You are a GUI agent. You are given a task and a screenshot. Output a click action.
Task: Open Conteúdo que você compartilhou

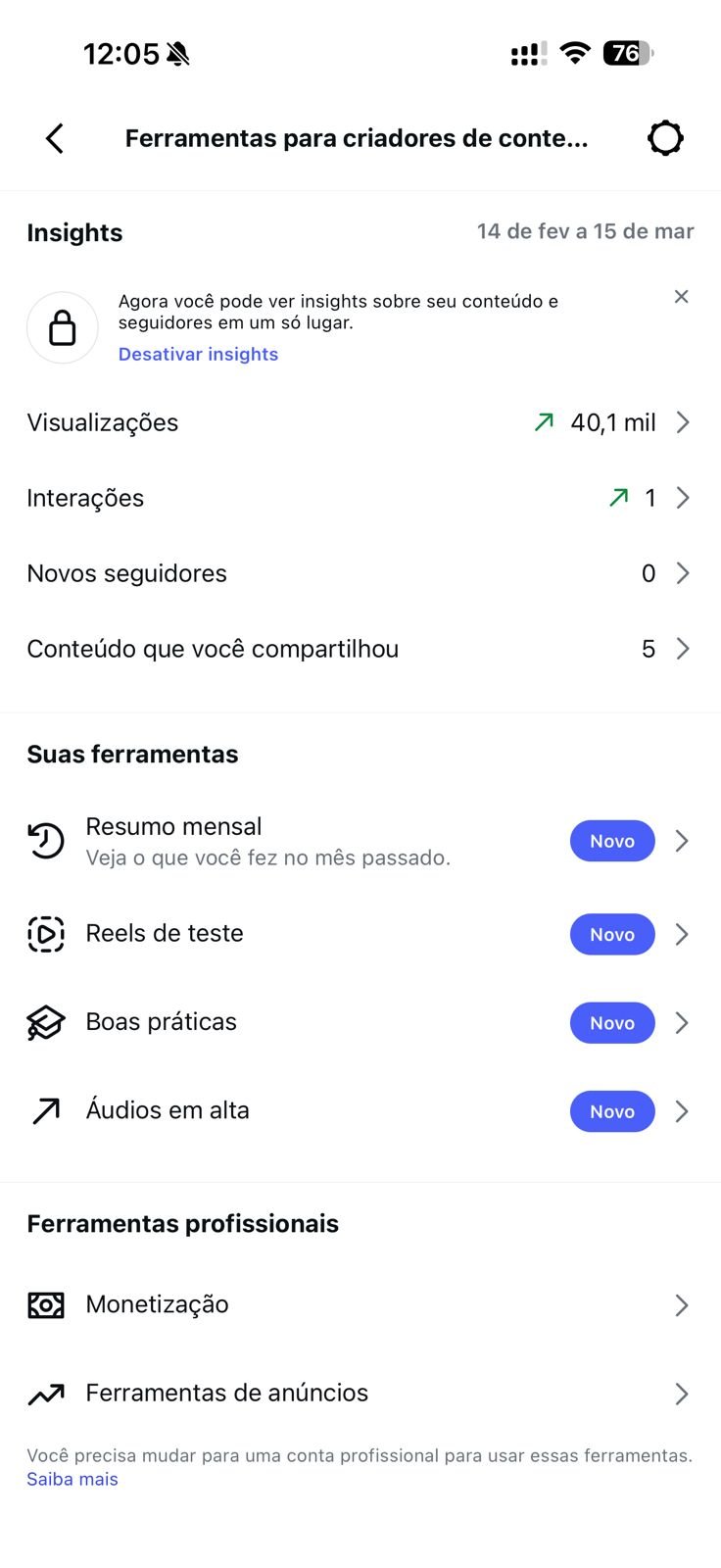click(359, 649)
